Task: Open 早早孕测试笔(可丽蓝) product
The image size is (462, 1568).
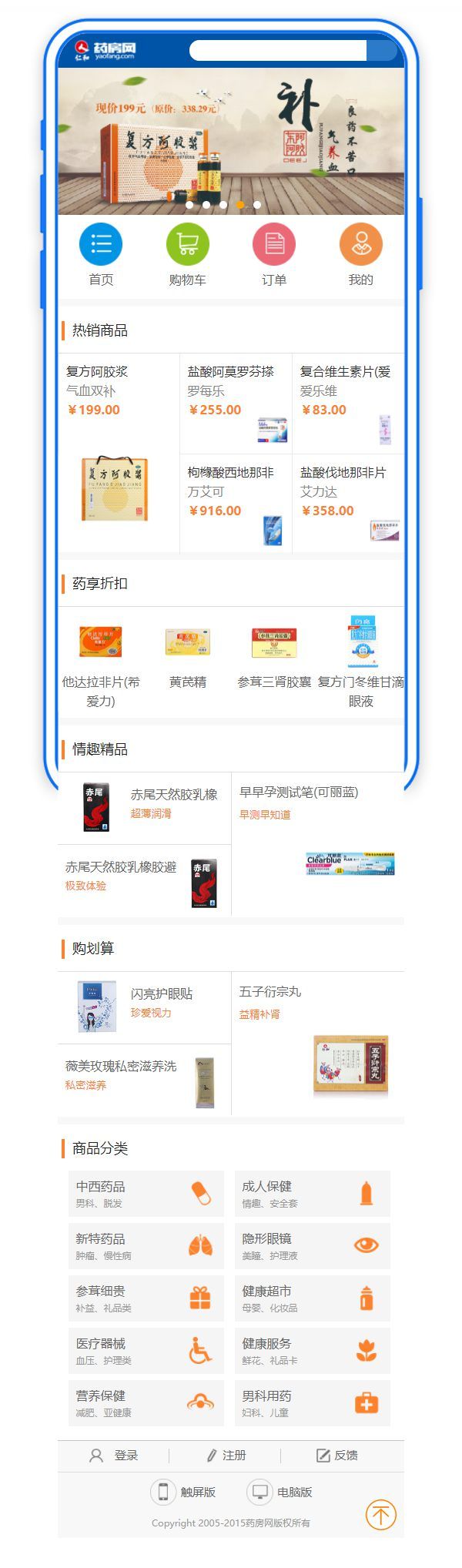Action: click(x=317, y=841)
